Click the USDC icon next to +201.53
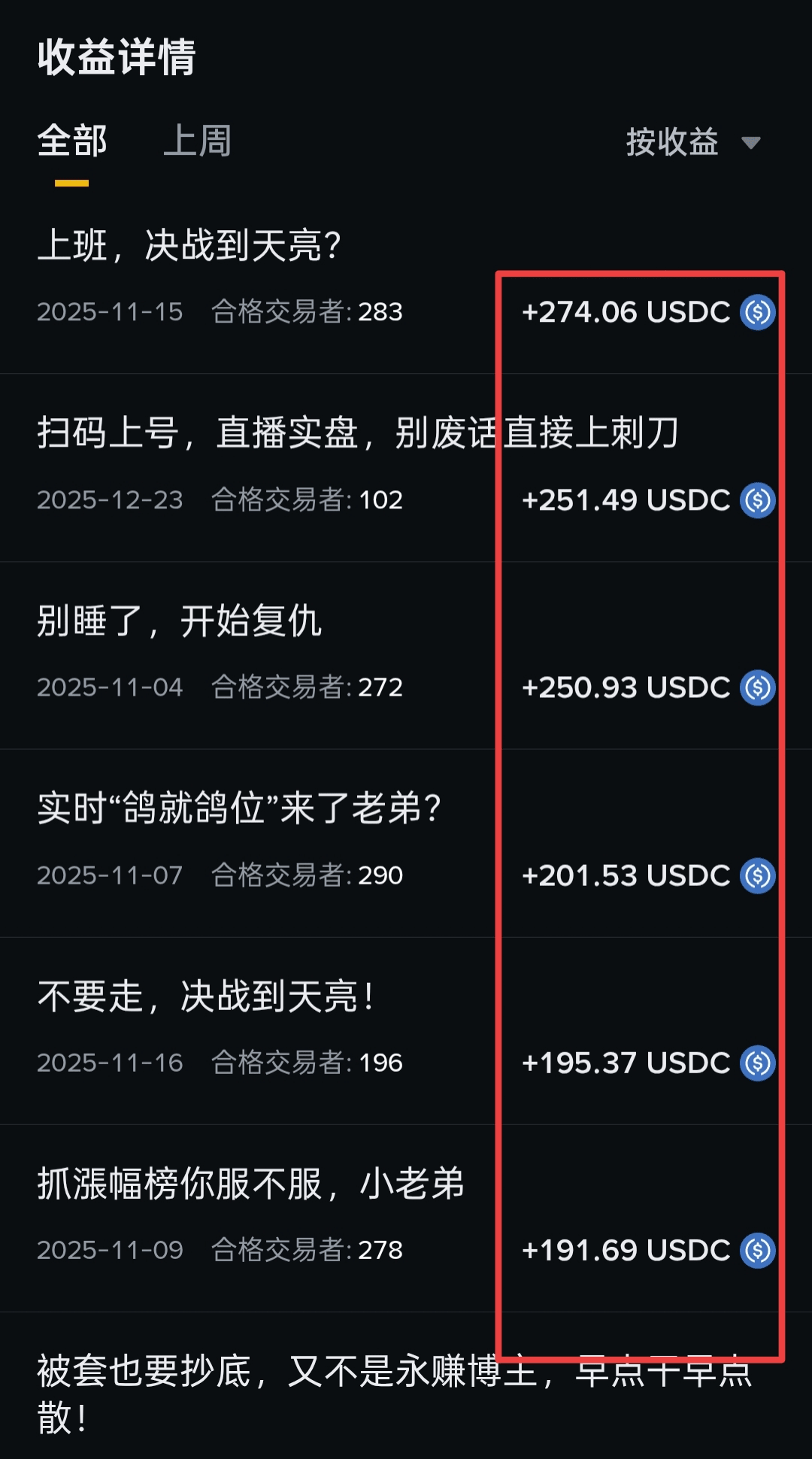Screen dimensions: 812x1459 [757, 875]
